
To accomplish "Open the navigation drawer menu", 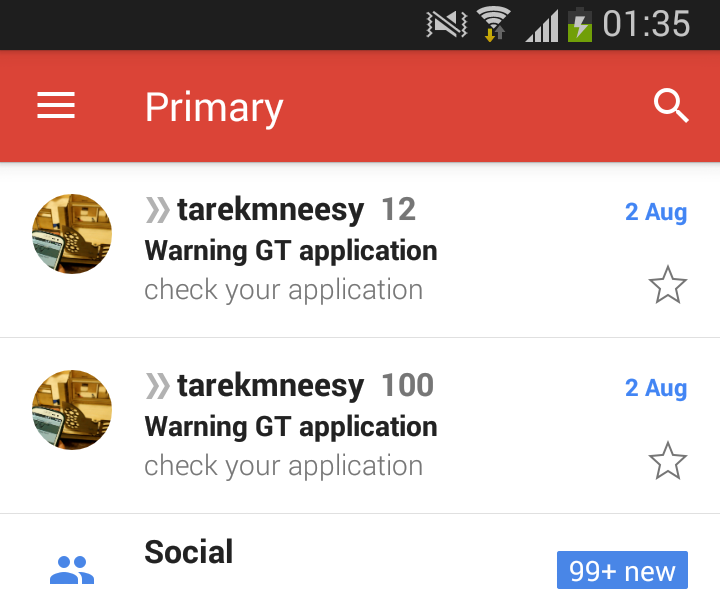I will click(56, 106).
